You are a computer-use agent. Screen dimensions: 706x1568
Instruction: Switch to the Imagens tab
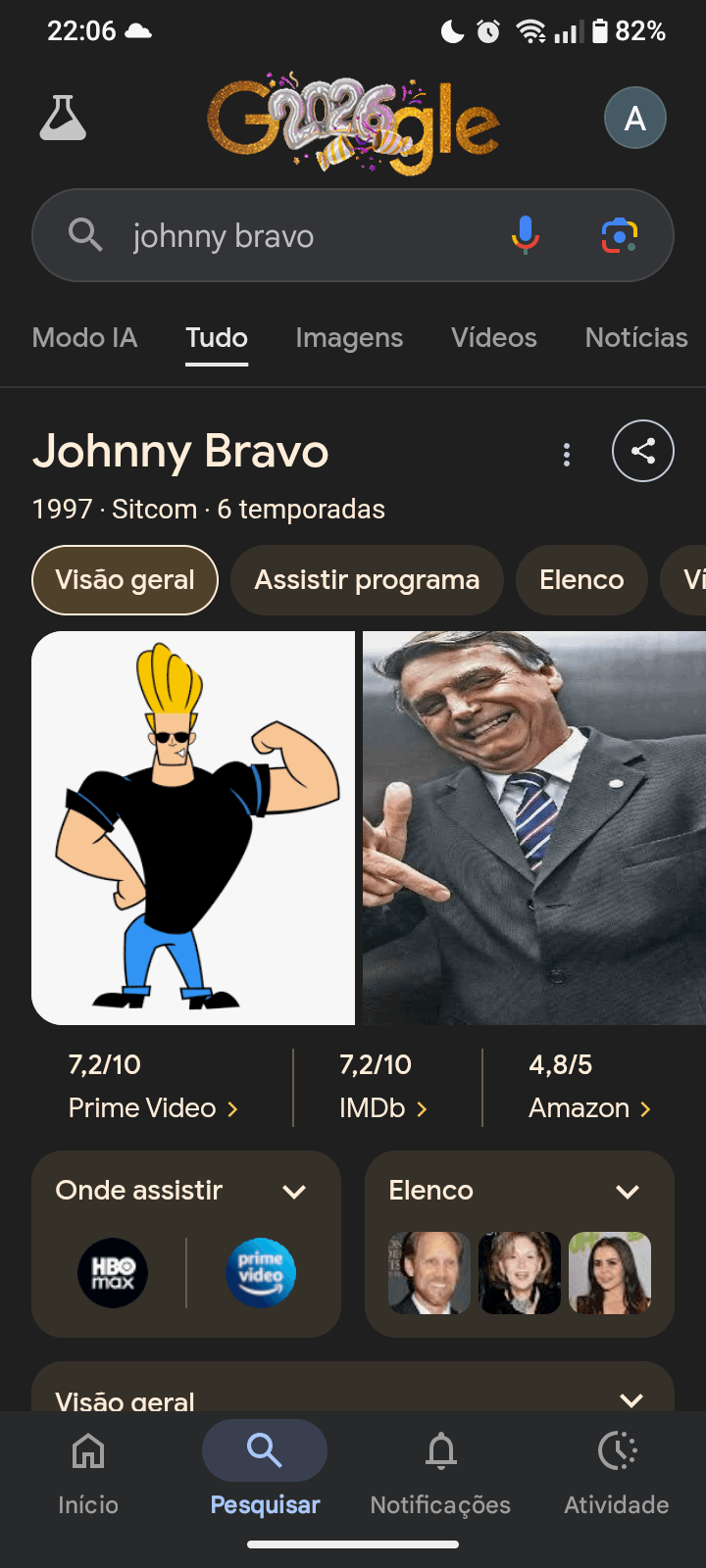(349, 338)
